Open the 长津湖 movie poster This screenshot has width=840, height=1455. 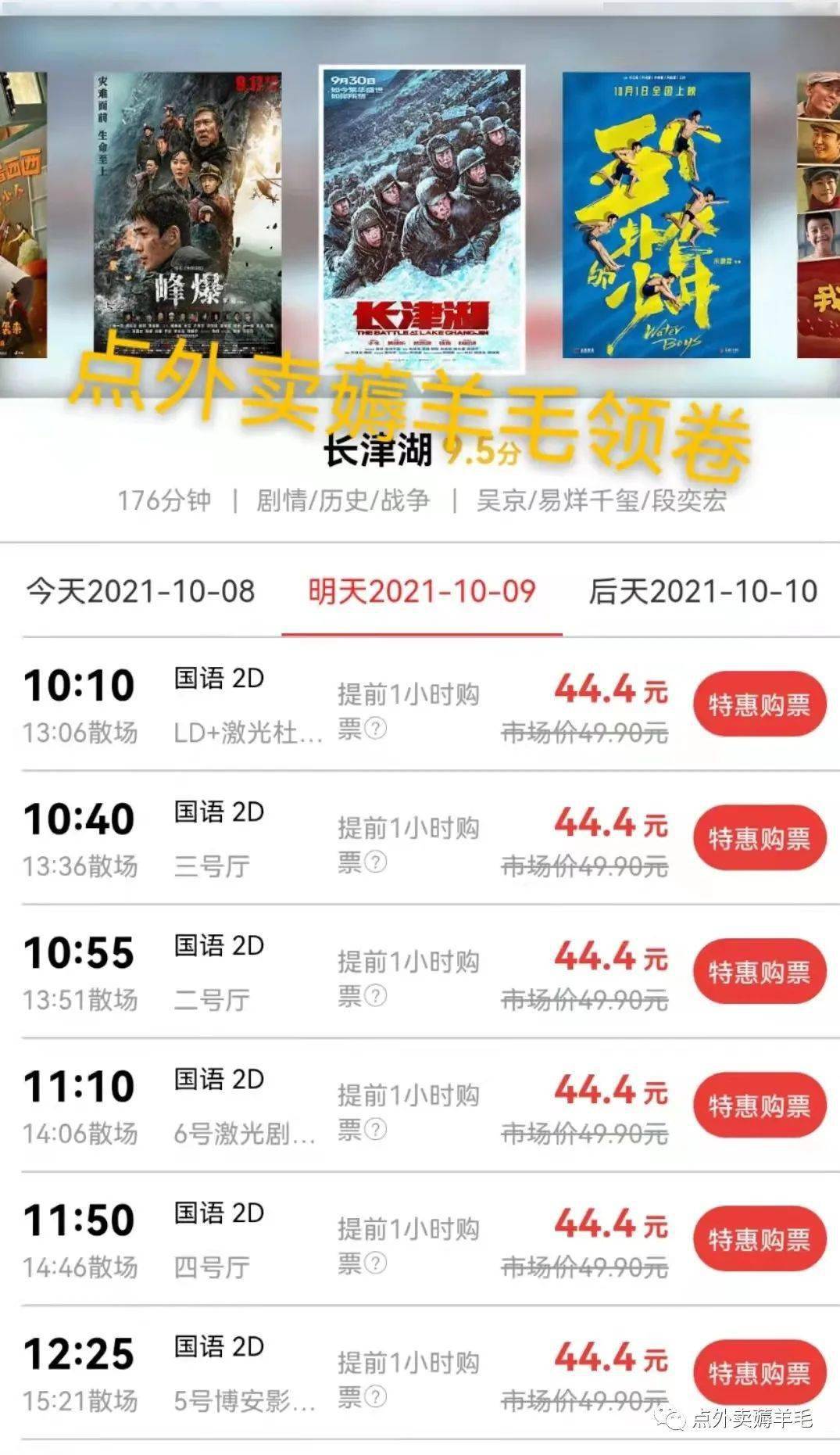422,215
